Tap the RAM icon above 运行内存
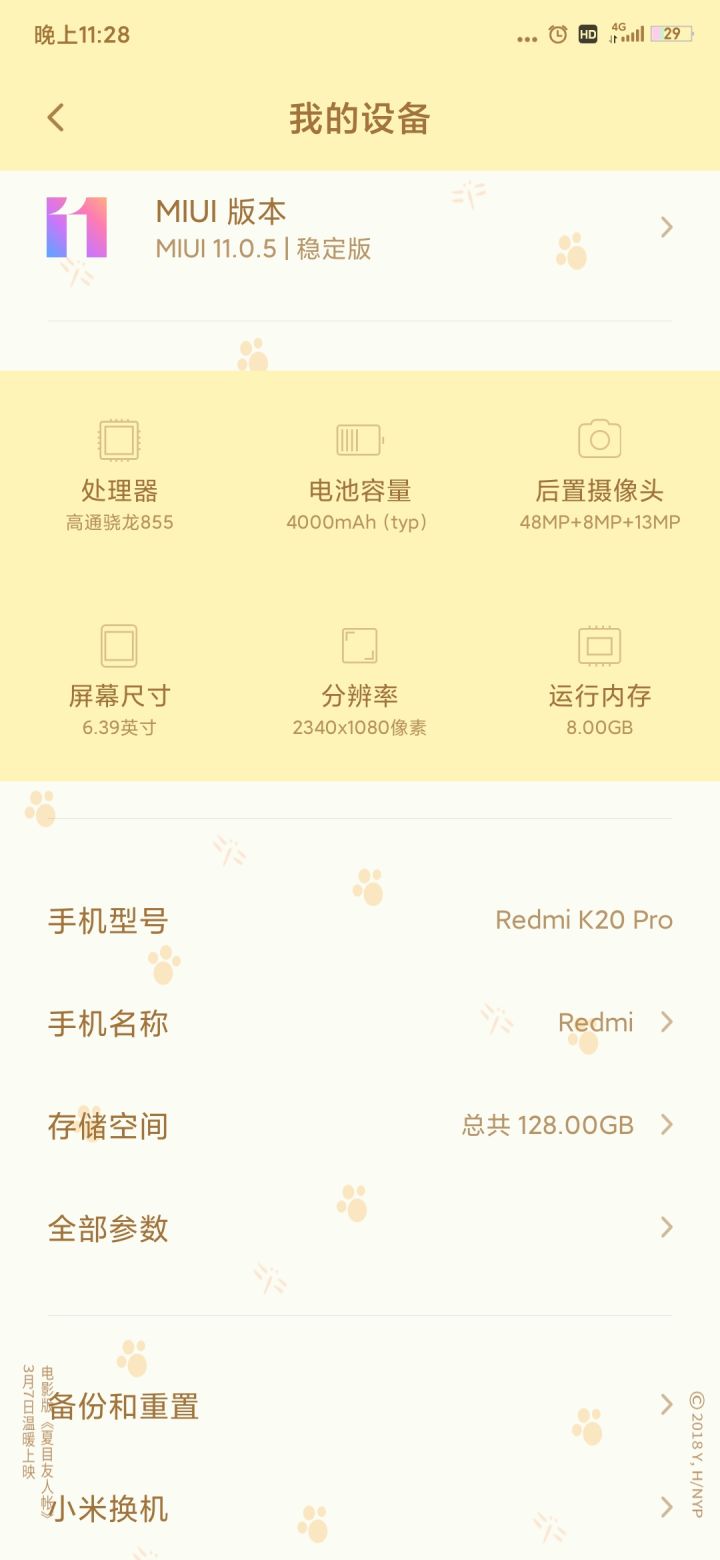The height and width of the screenshot is (1560, 720). [x=599, y=645]
